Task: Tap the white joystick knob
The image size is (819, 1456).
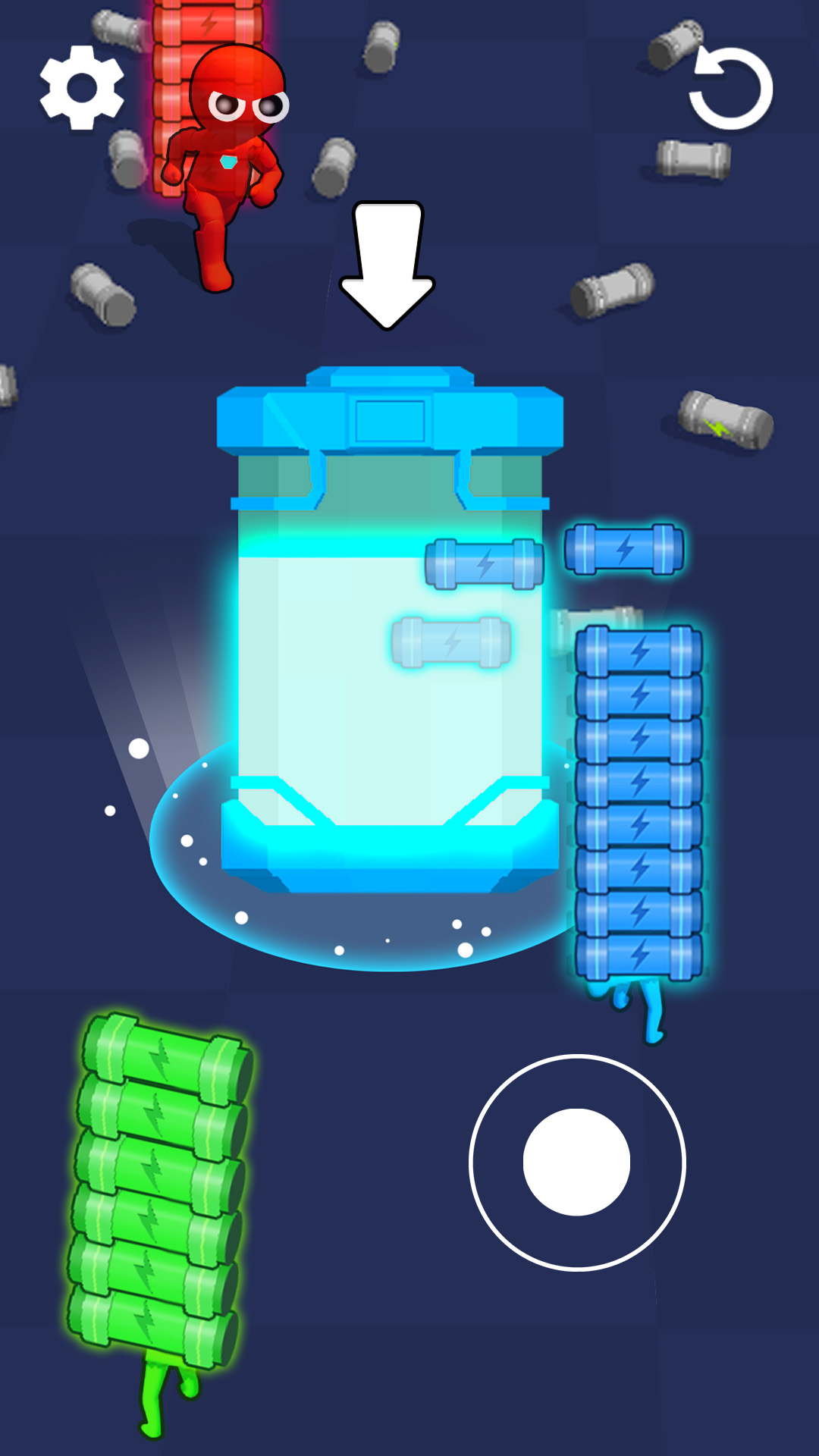Action: click(x=576, y=1162)
